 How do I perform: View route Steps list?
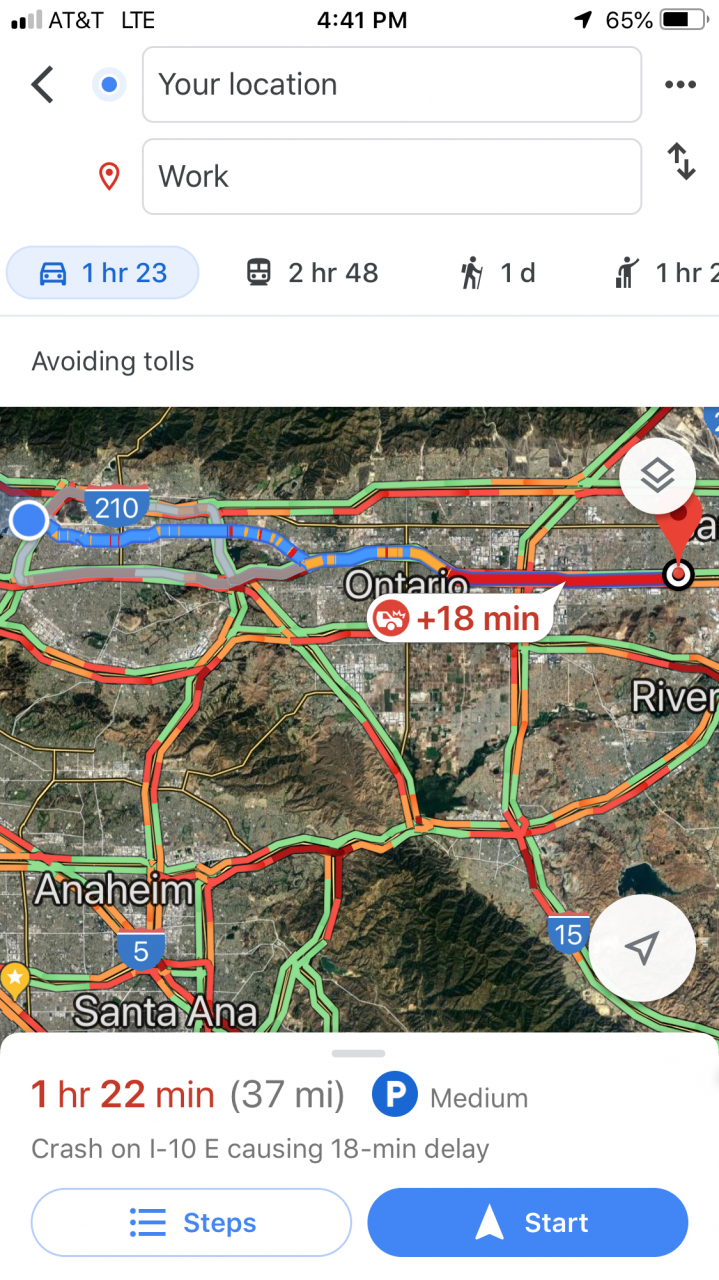pos(192,1222)
